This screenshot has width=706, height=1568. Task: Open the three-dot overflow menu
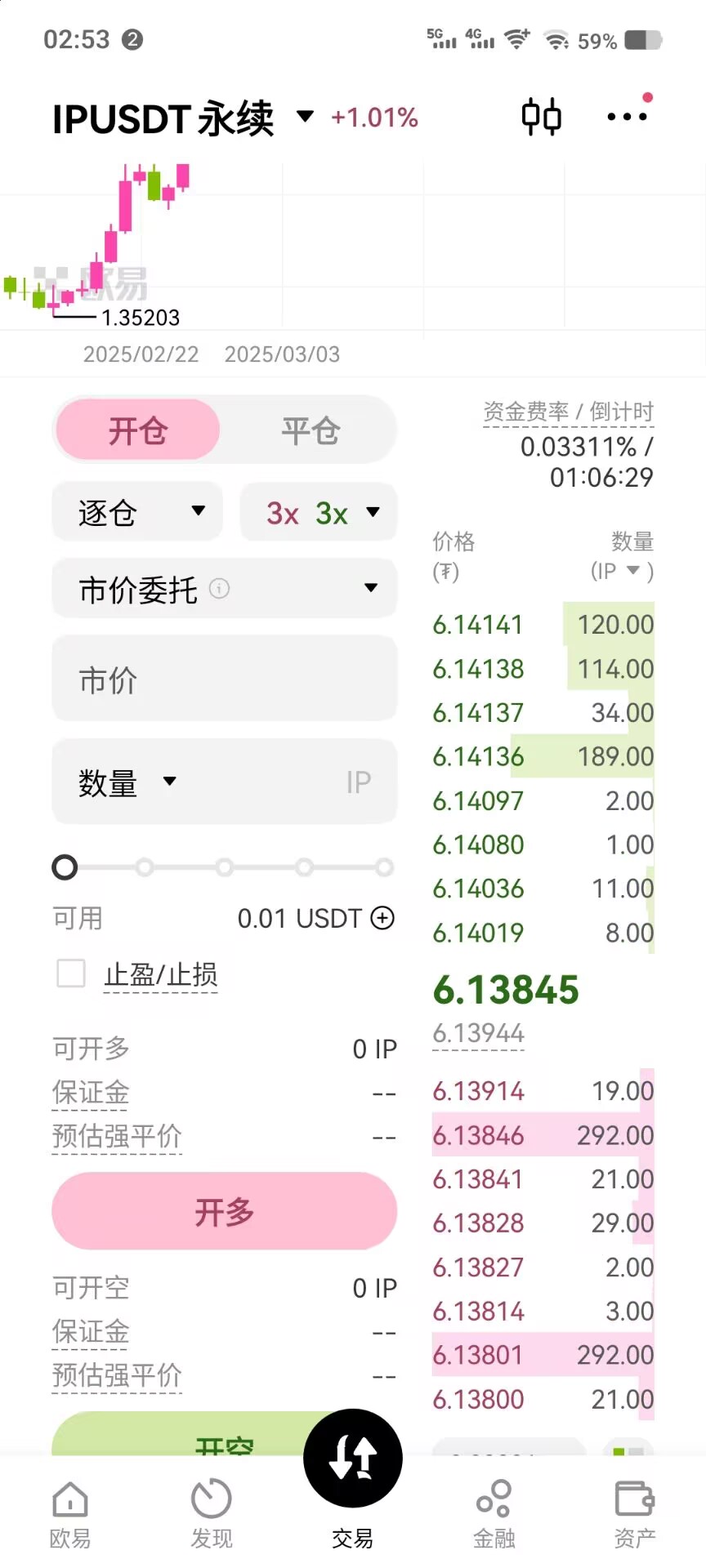pos(627,117)
